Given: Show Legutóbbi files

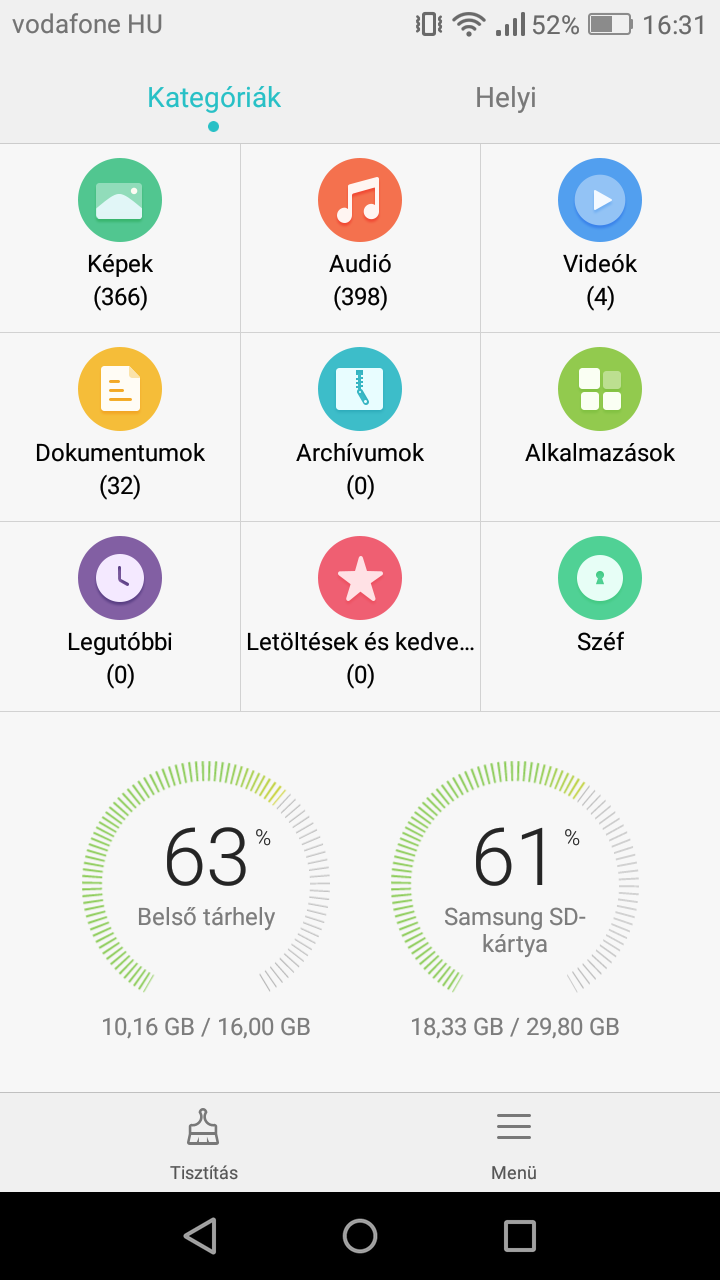Looking at the screenshot, I should [120, 616].
